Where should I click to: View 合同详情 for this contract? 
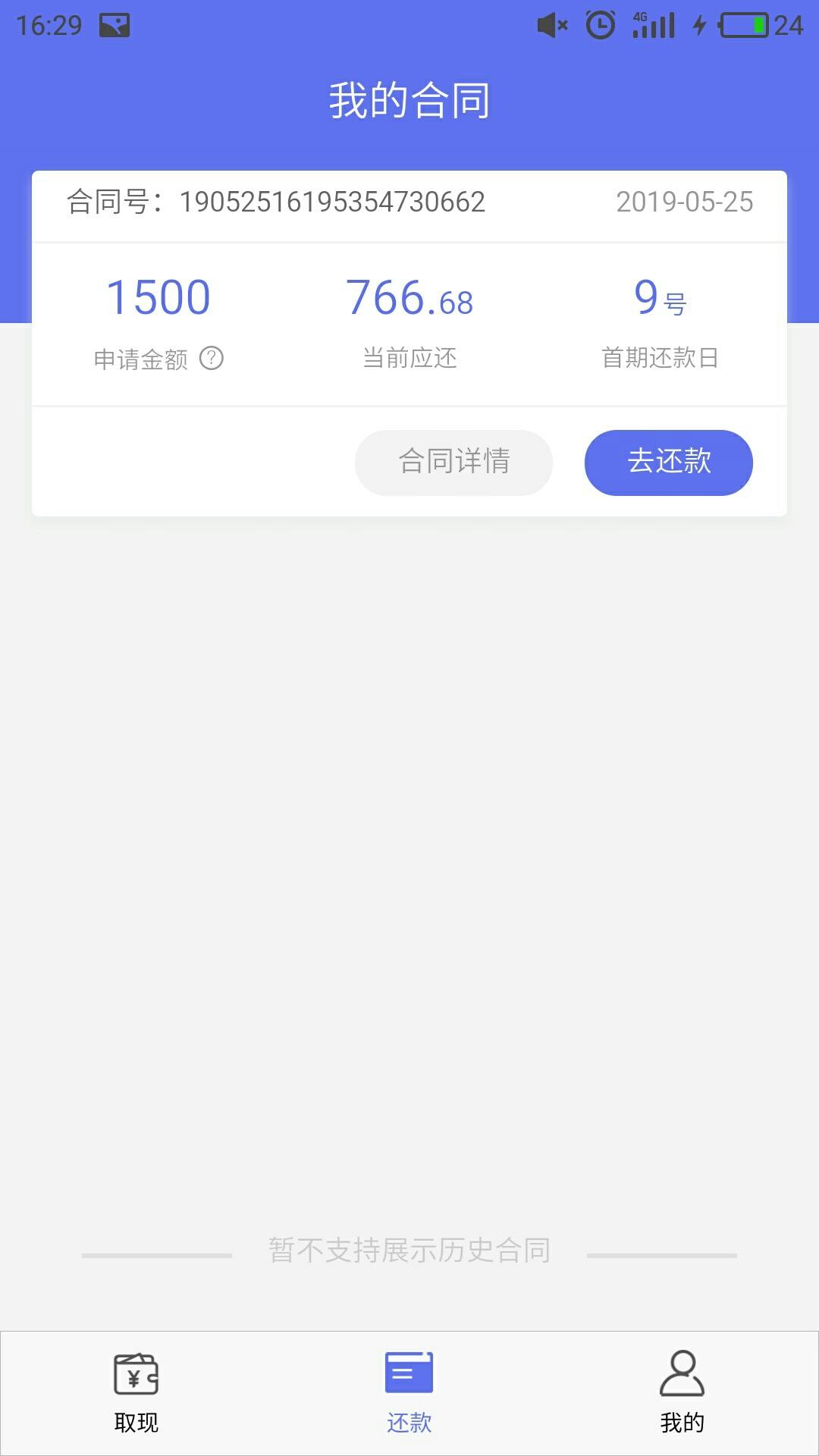[453, 463]
